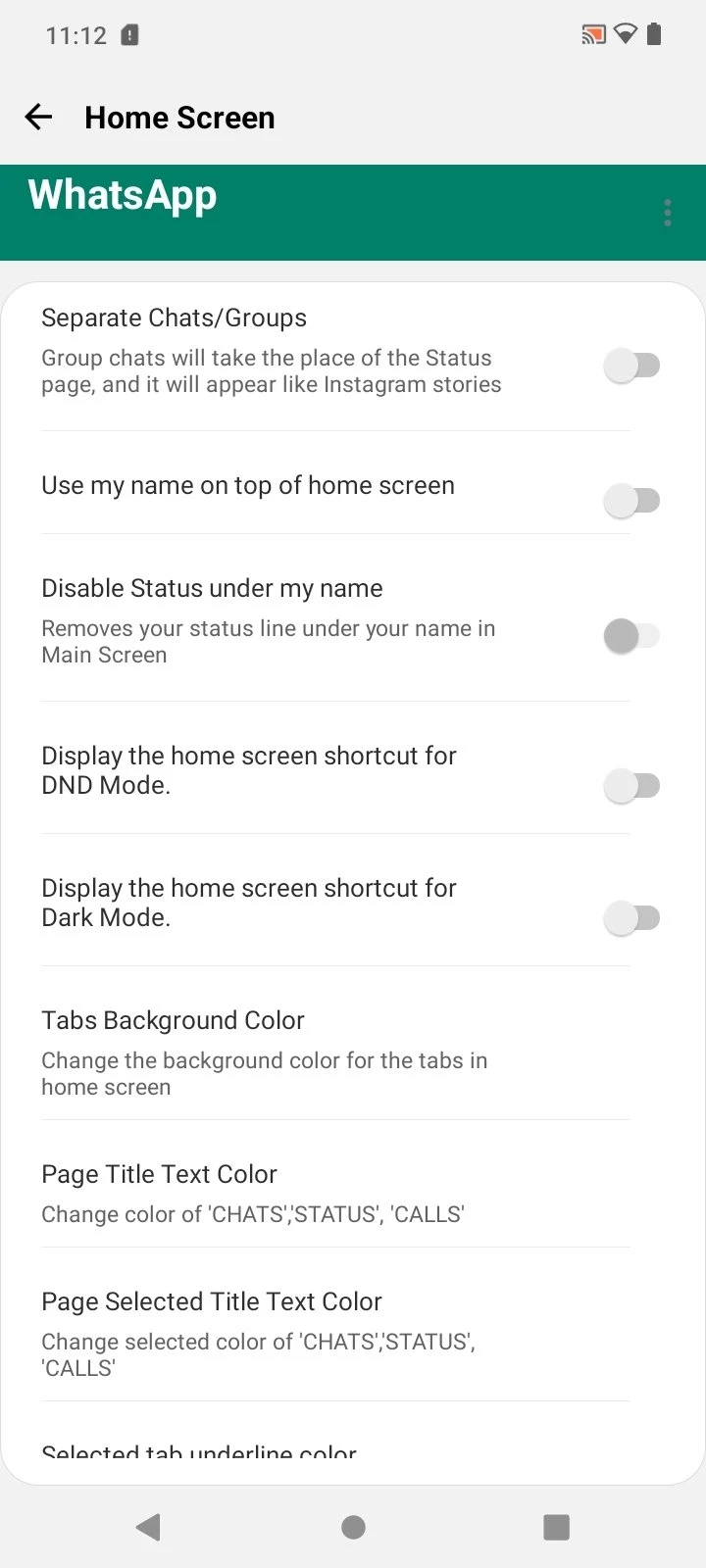Open Selected tab underline color setting
This screenshot has height=1568, width=706.
coord(199,1450)
